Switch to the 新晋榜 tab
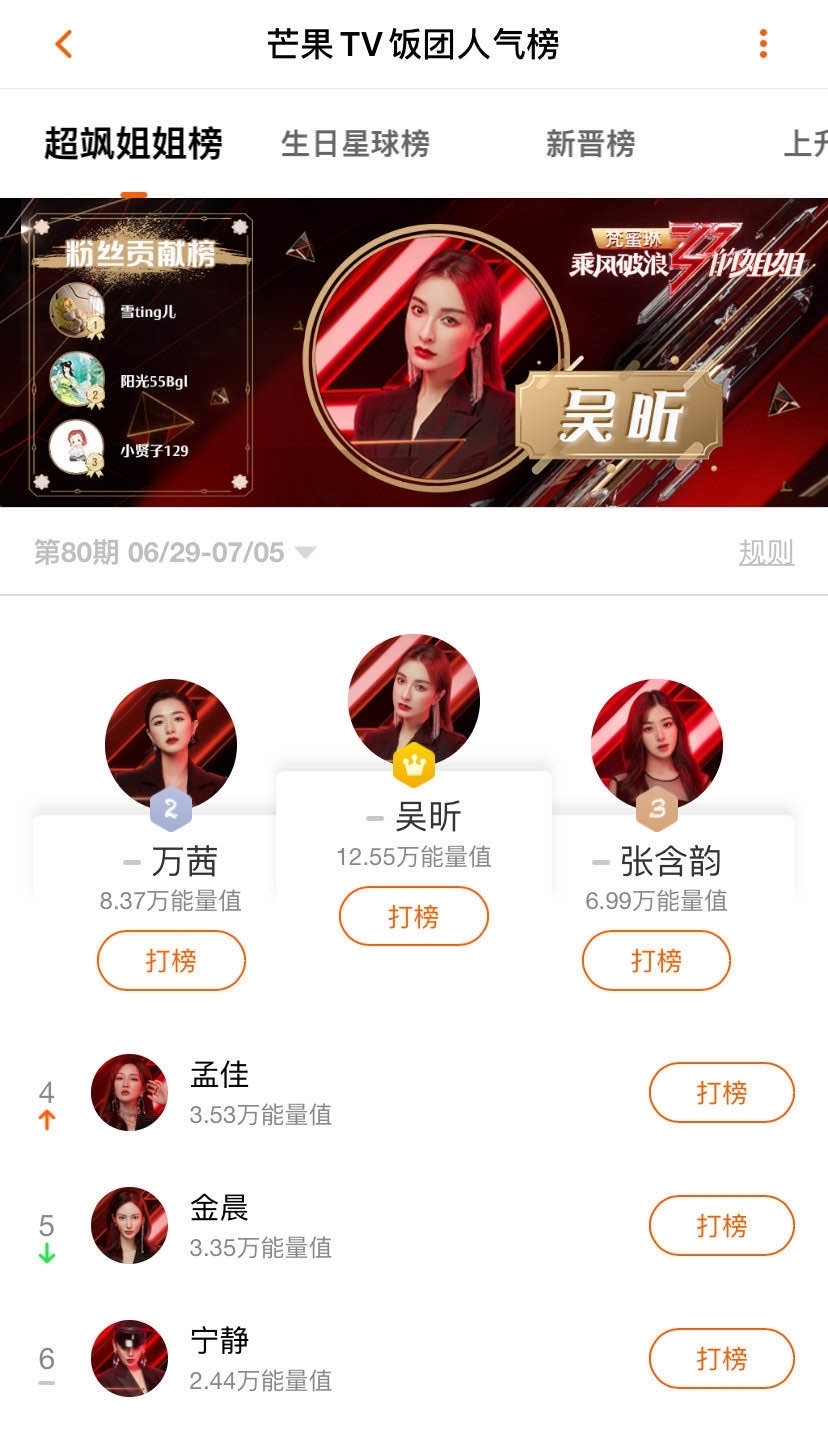The image size is (828, 1448). (589, 145)
